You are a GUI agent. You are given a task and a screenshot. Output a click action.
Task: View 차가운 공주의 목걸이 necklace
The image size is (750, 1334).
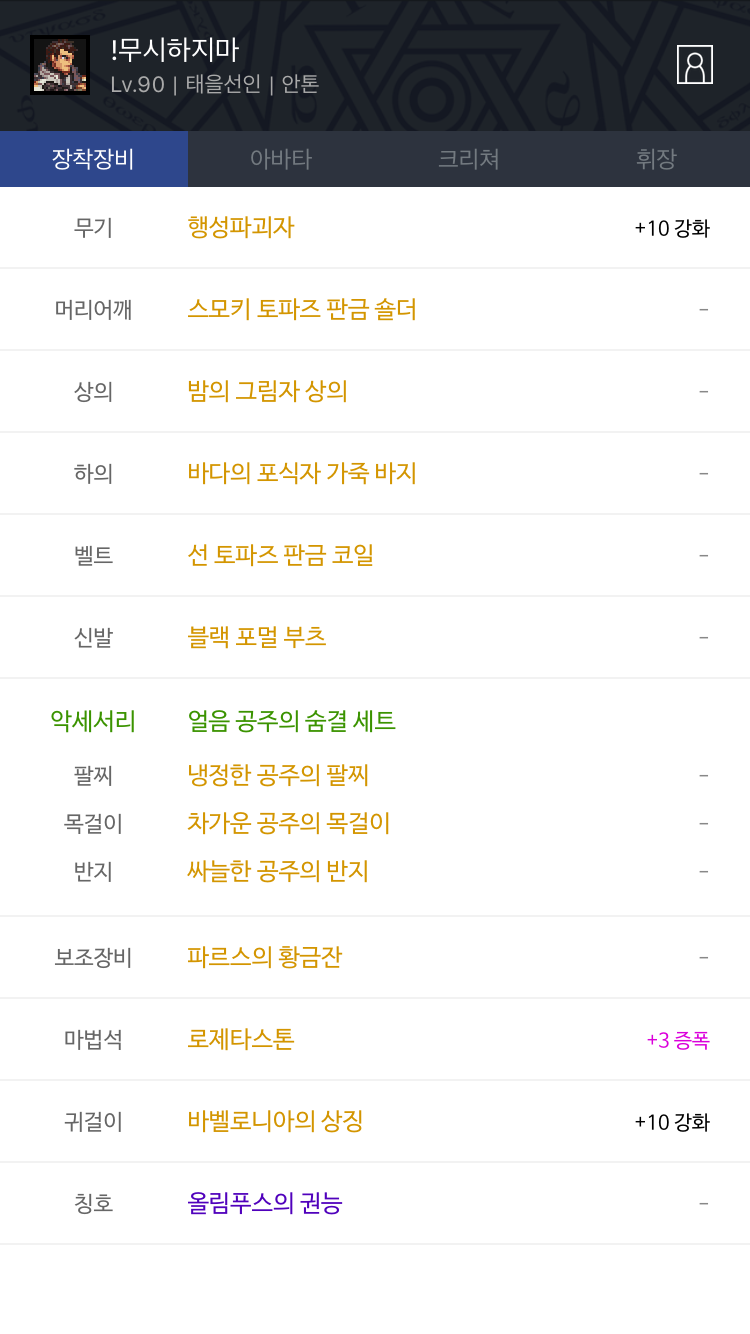[289, 823]
